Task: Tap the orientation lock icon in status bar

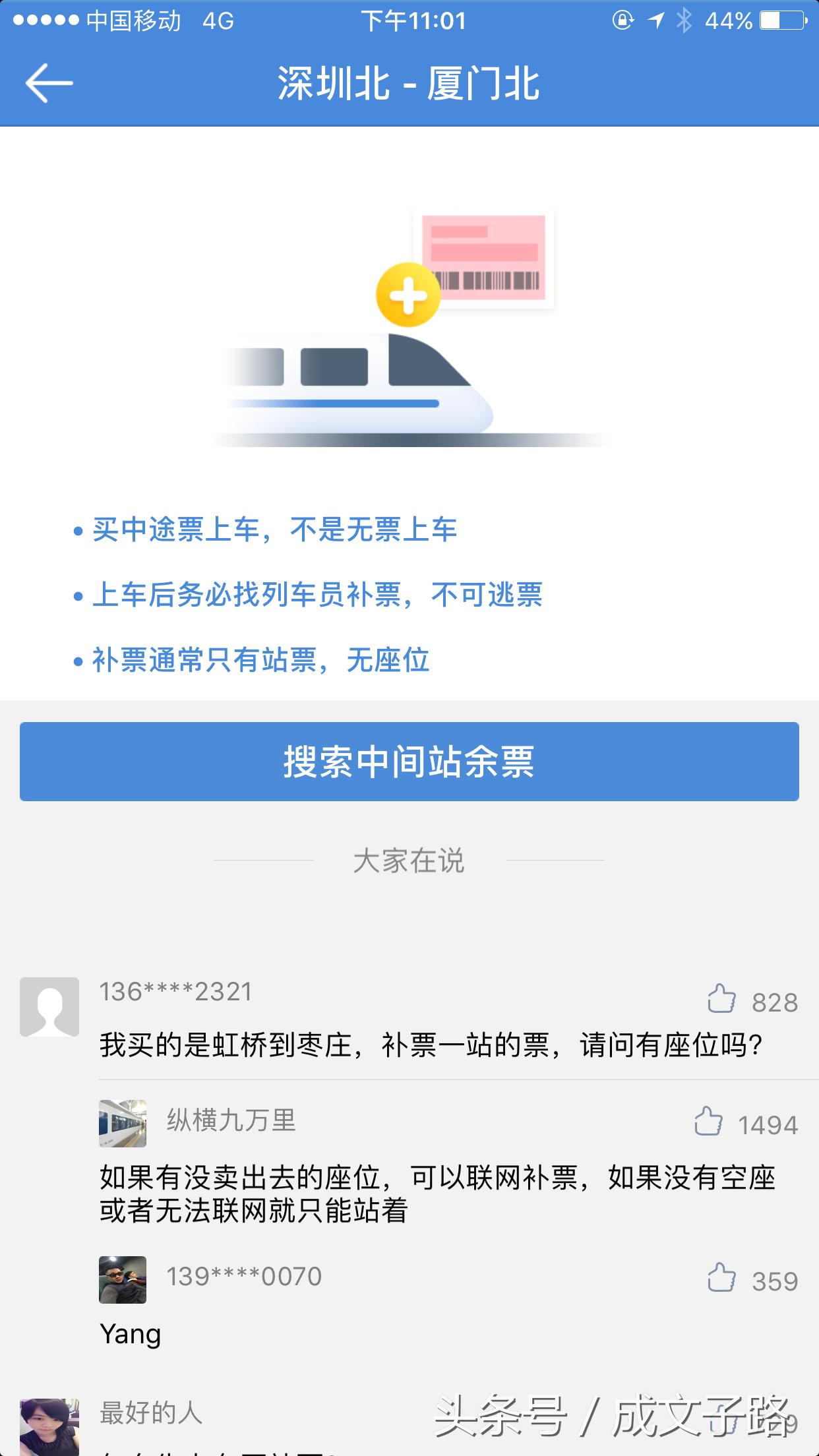Action: 622,21
